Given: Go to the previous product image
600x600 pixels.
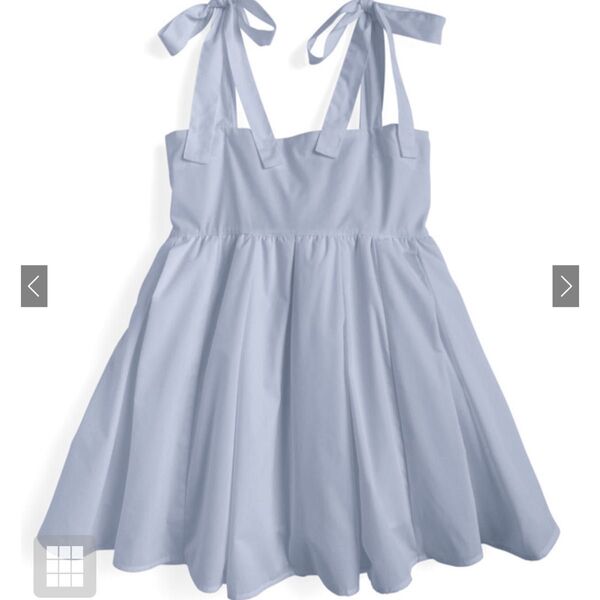Looking at the screenshot, I should click(34, 286).
